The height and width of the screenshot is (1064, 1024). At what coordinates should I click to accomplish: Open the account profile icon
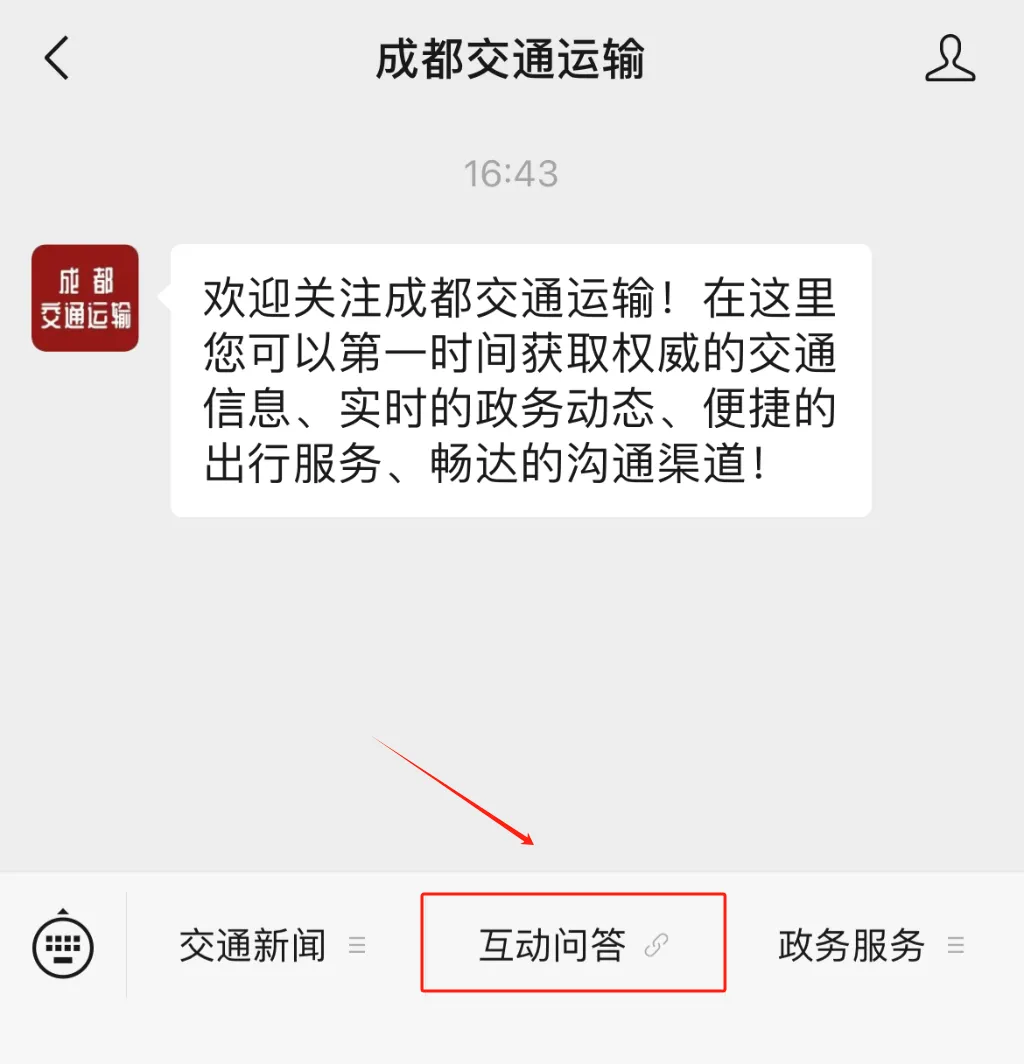[949, 59]
